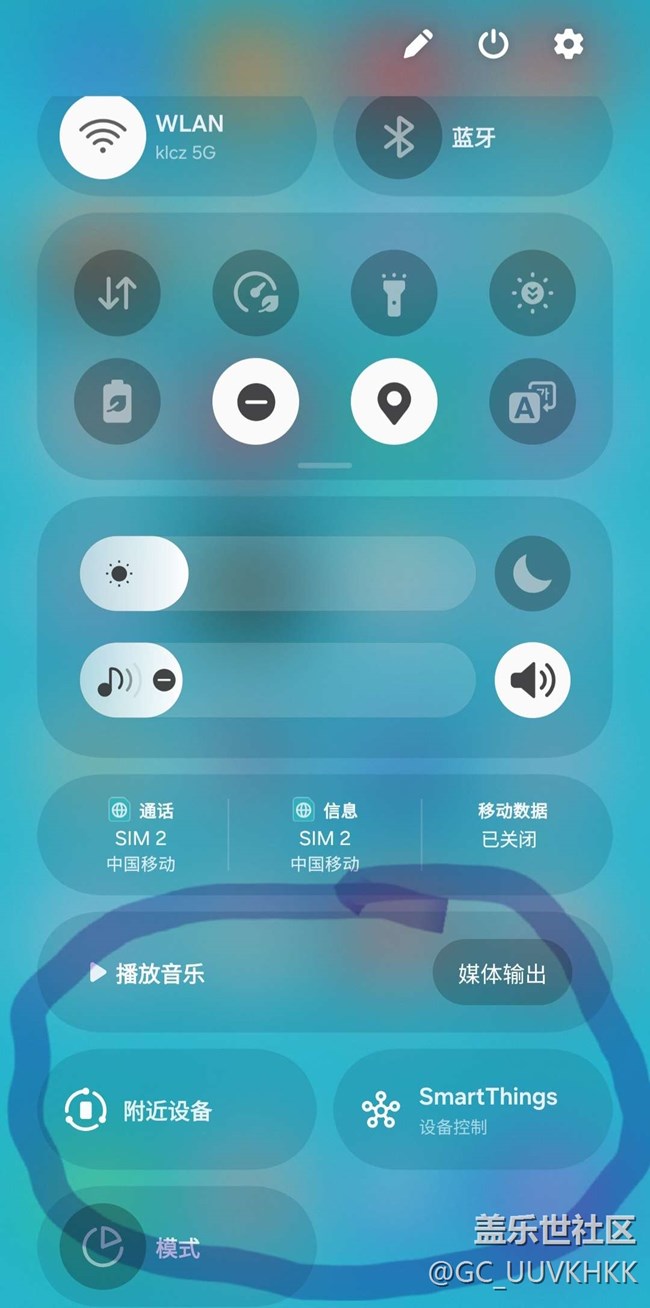The width and height of the screenshot is (650, 1308).
Task: Enable power saving battery mode
Action: pyautogui.click(x=117, y=402)
